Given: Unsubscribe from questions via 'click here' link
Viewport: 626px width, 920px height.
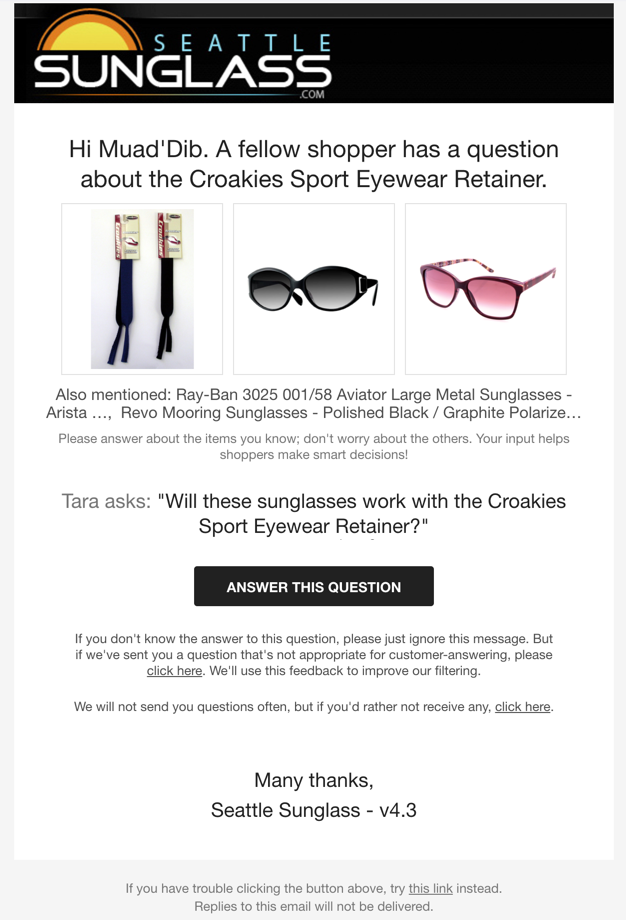Looking at the screenshot, I should pyautogui.click(x=522, y=706).
